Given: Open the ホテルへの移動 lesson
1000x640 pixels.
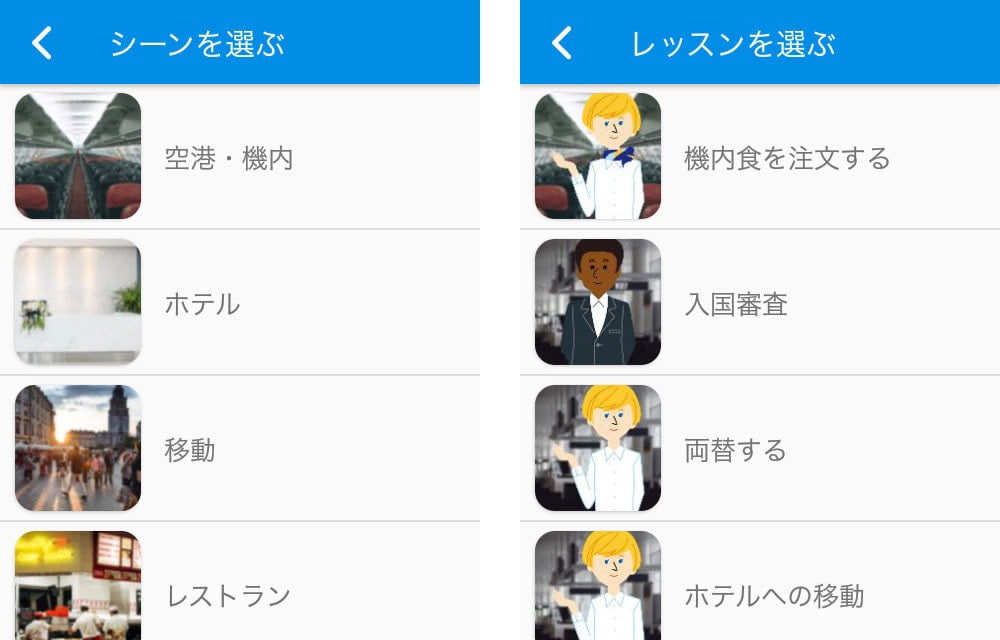Looking at the screenshot, I should click(773, 595).
